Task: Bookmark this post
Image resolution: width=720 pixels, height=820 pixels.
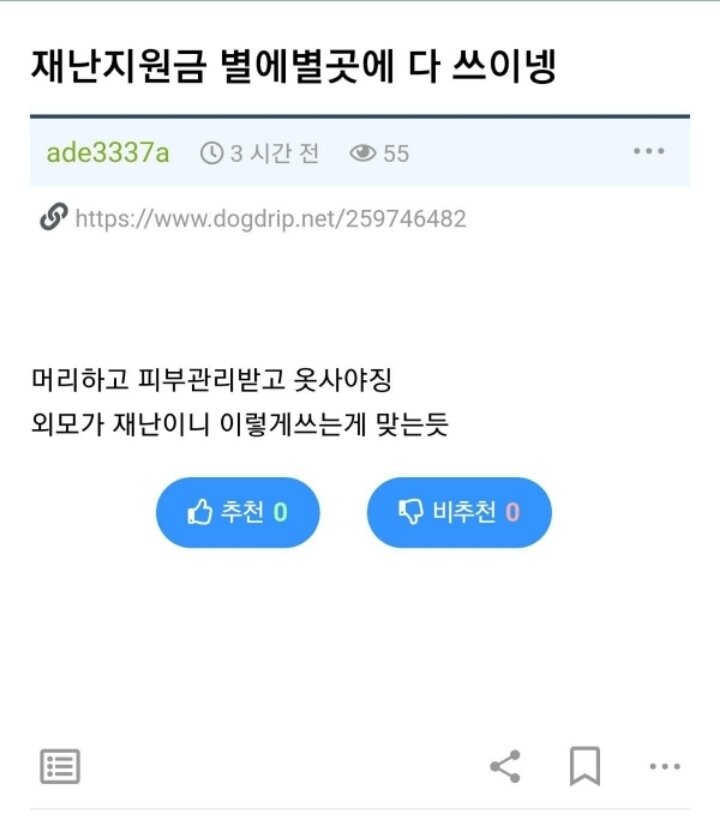Action: [x=585, y=767]
